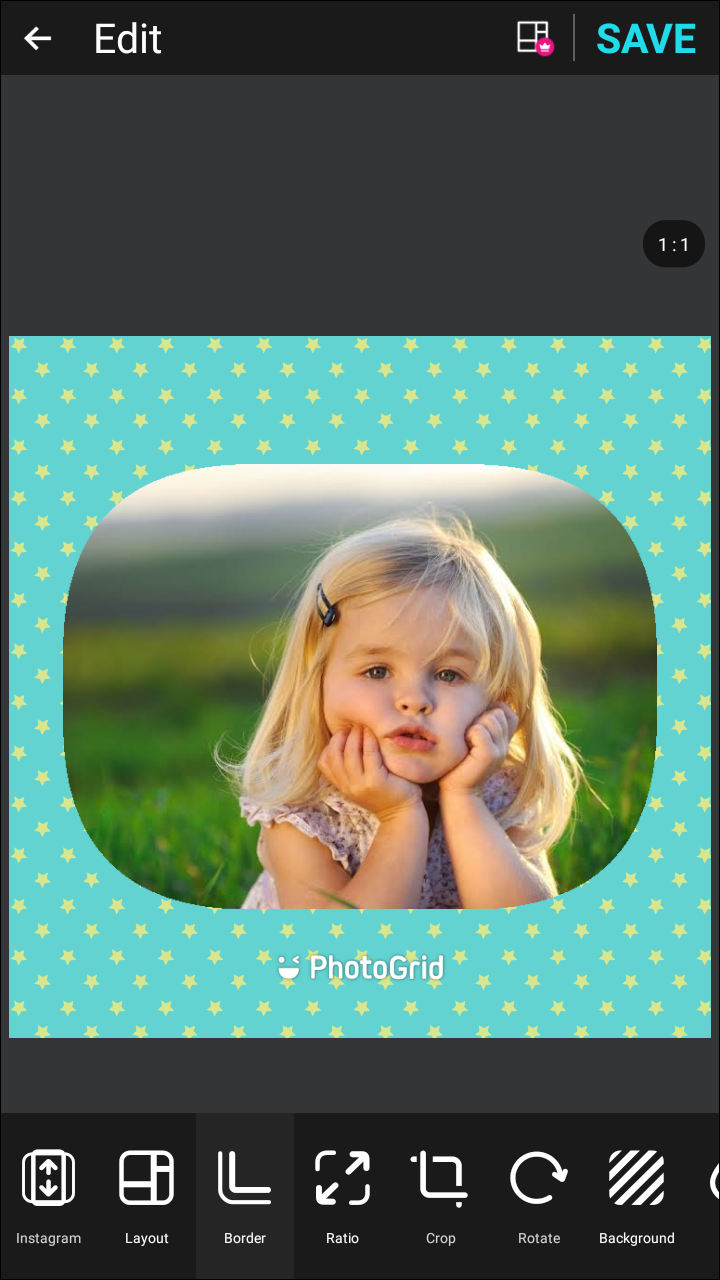This screenshot has height=1280, width=720.
Task: Select the photo in the collage
Action: 360,686
